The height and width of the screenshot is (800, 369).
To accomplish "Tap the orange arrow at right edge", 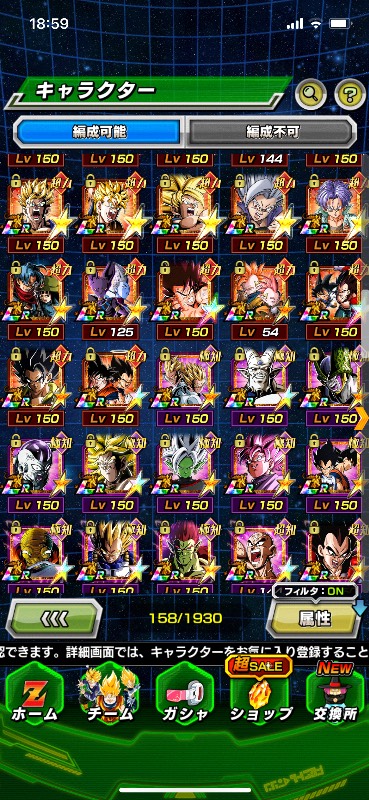I will 364,417.
